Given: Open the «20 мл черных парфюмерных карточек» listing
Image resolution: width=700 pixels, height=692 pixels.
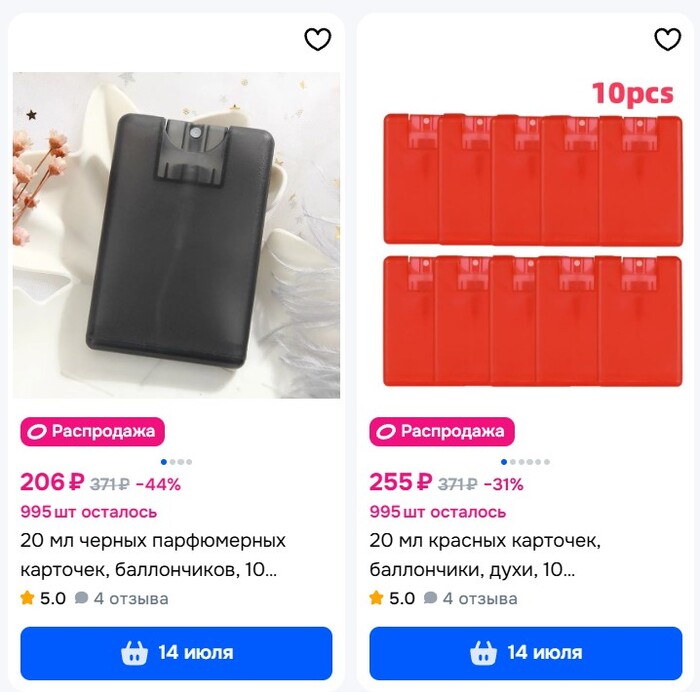Looking at the screenshot, I should pos(153,555).
